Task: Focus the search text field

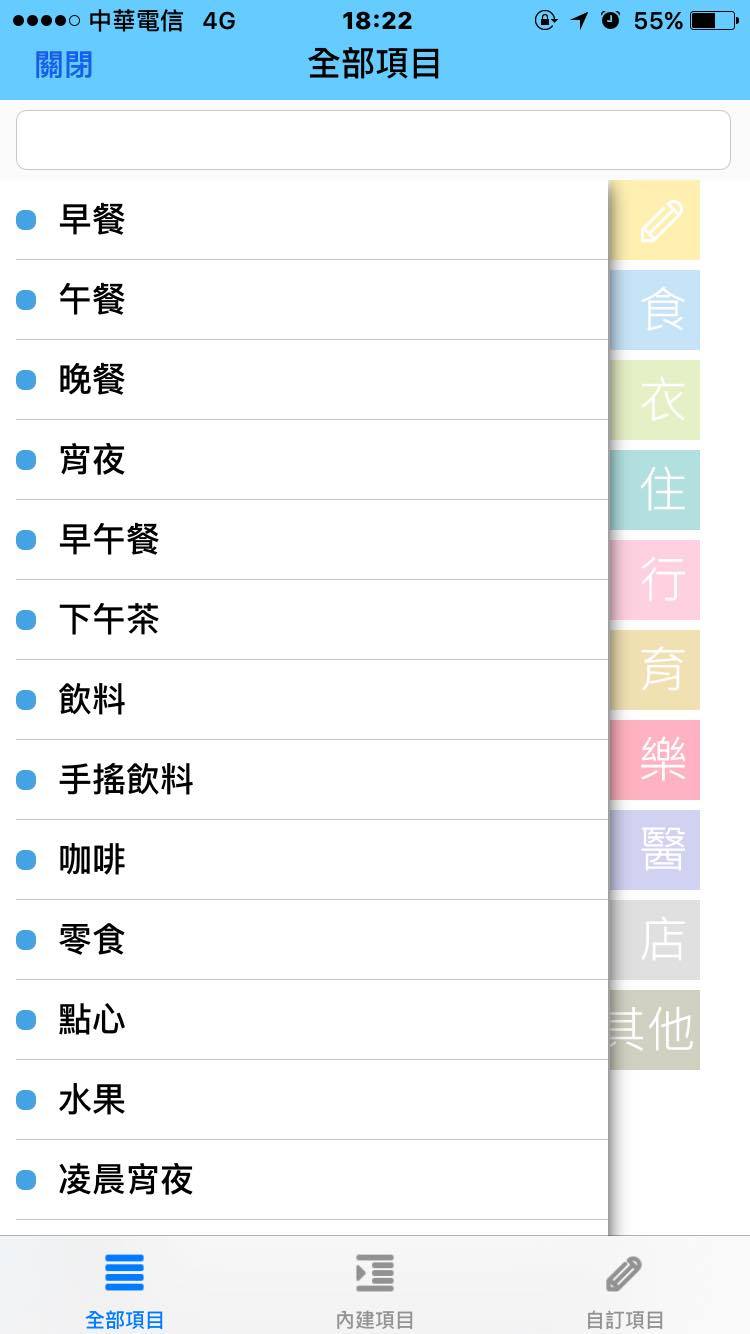Action: [373, 140]
